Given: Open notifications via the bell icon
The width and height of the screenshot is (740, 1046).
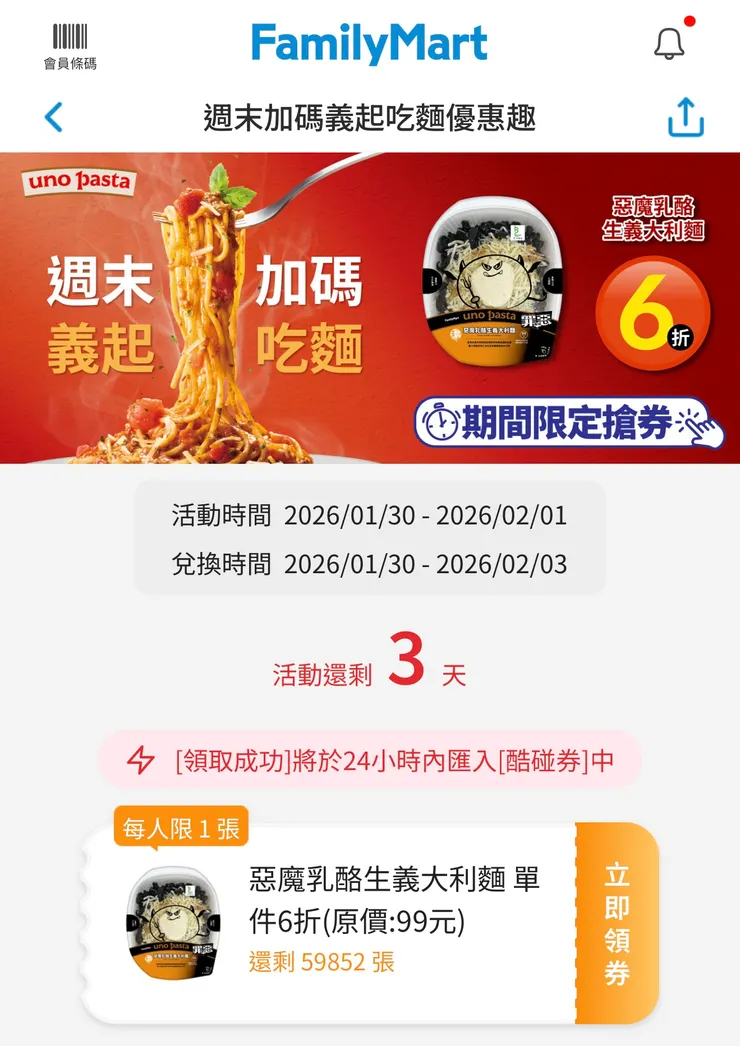Looking at the screenshot, I should [x=668, y=42].
